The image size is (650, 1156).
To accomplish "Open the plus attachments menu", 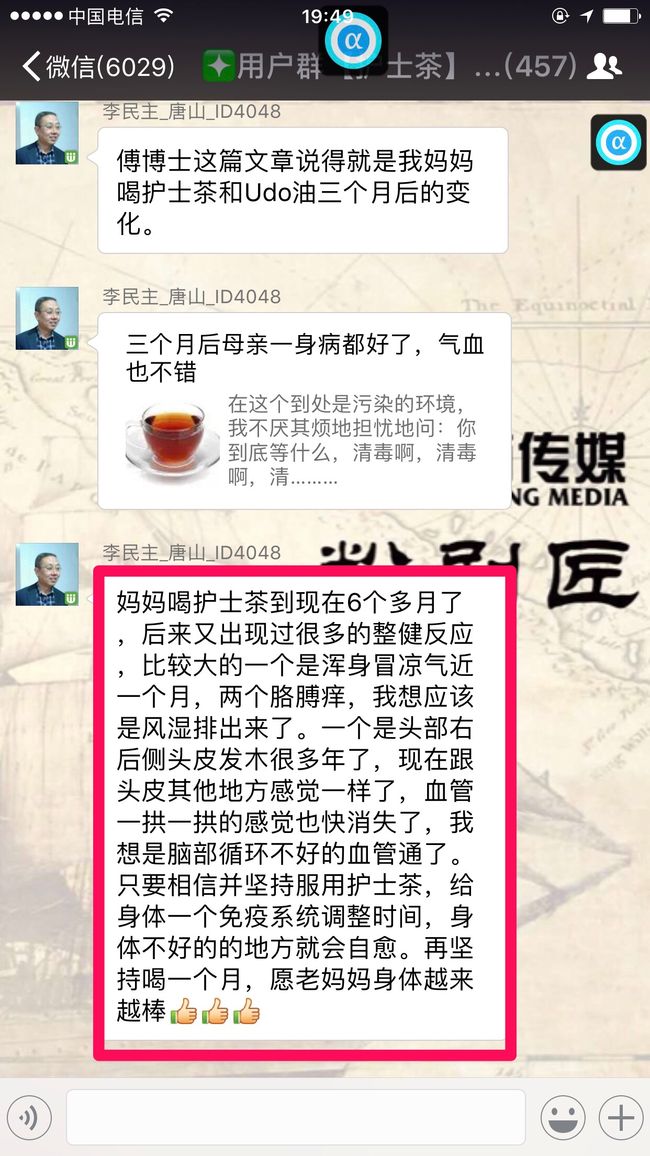I will point(621,1118).
